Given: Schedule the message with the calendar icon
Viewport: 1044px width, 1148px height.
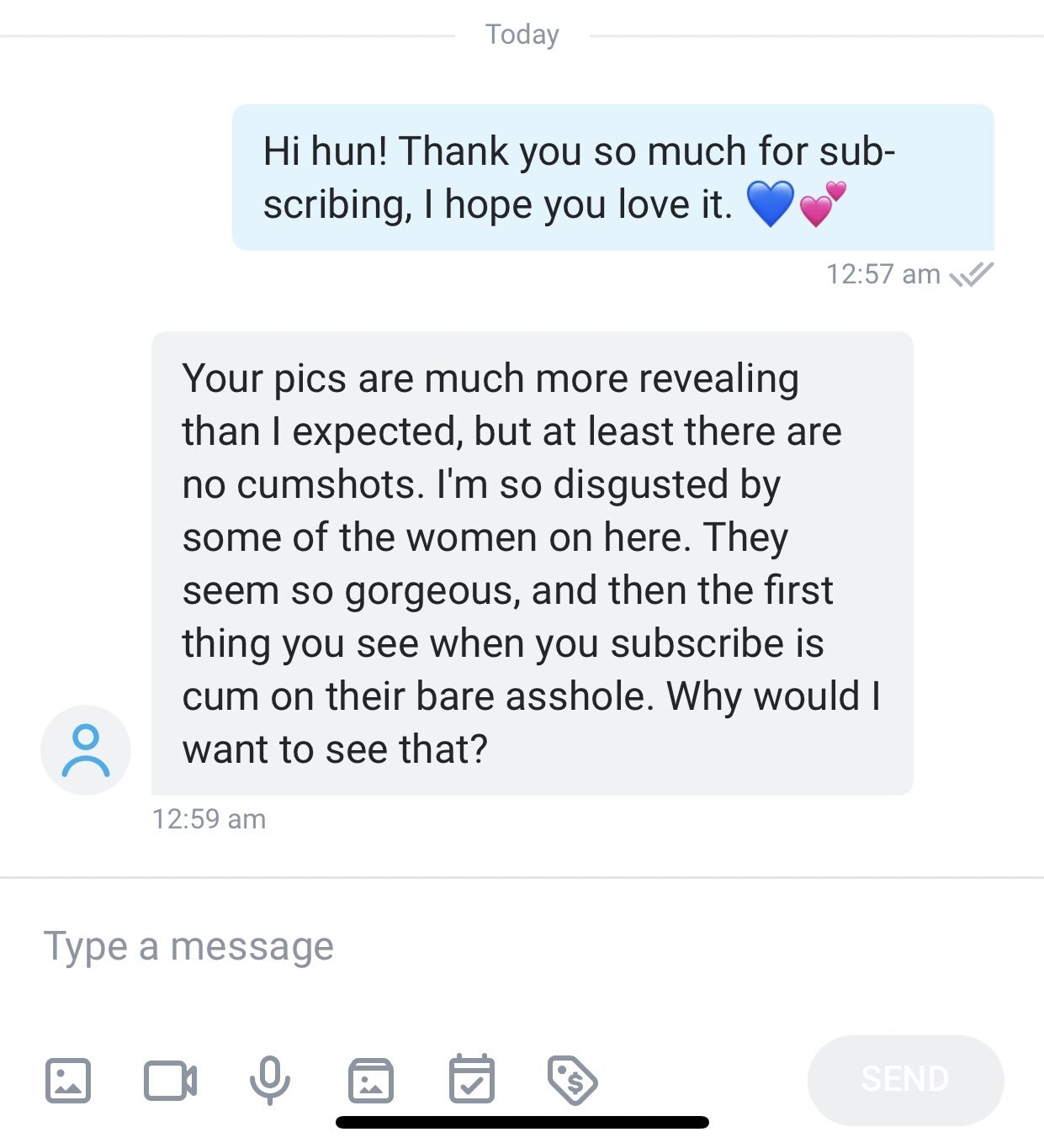Looking at the screenshot, I should pos(472,1079).
